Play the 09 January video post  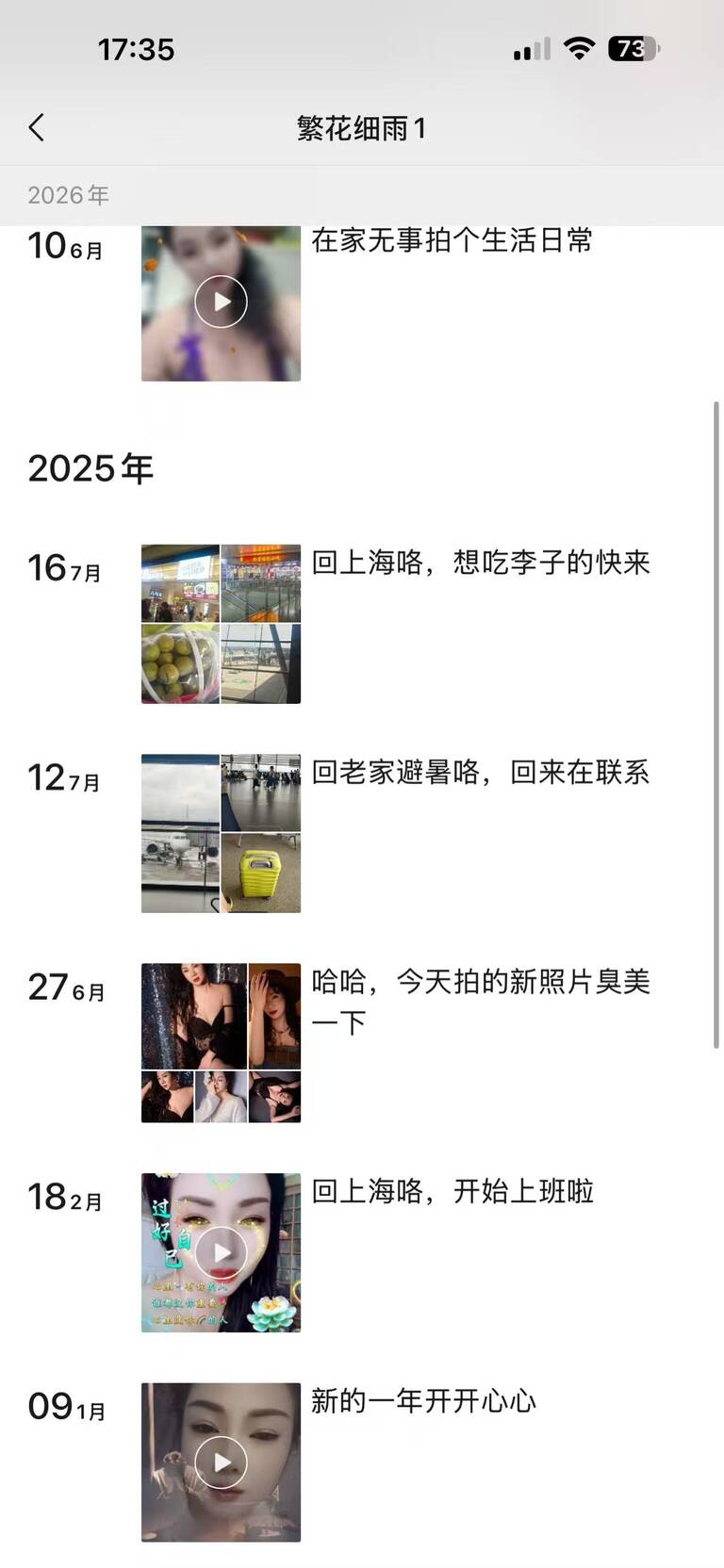coord(221,1462)
